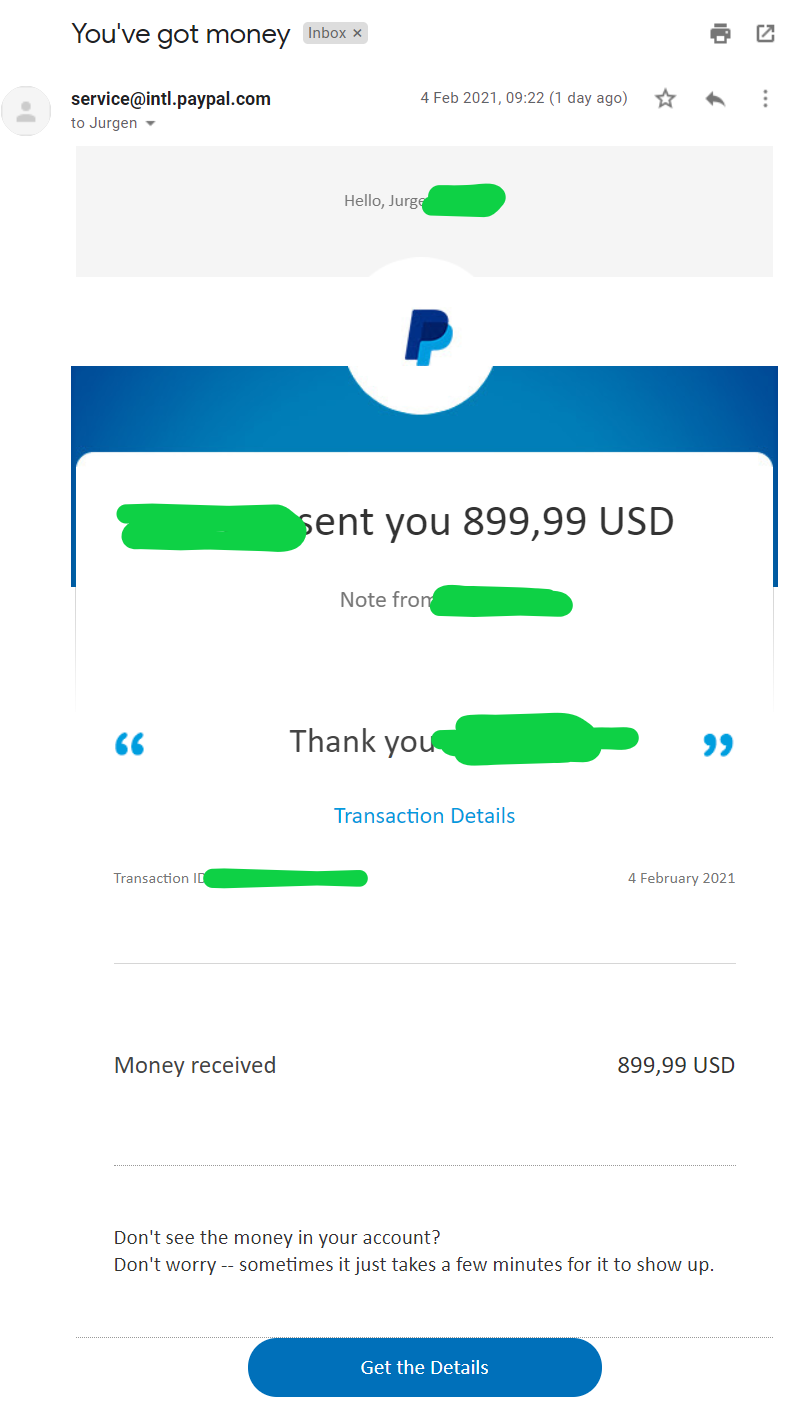Image resolution: width=791 pixels, height=1420 pixels.
Task: Open the email's more options menu
Action: 765,99
